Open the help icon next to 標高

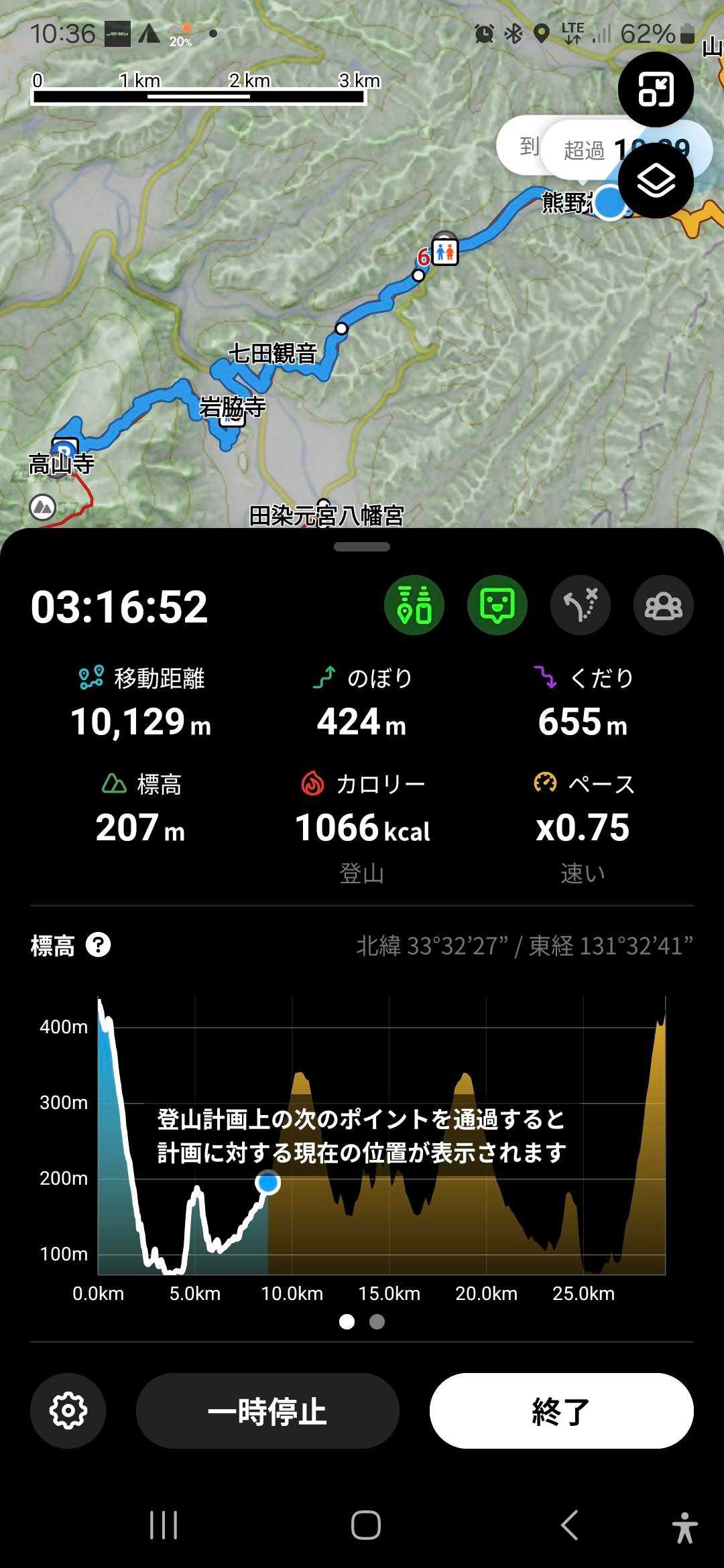tap(98, 945)
